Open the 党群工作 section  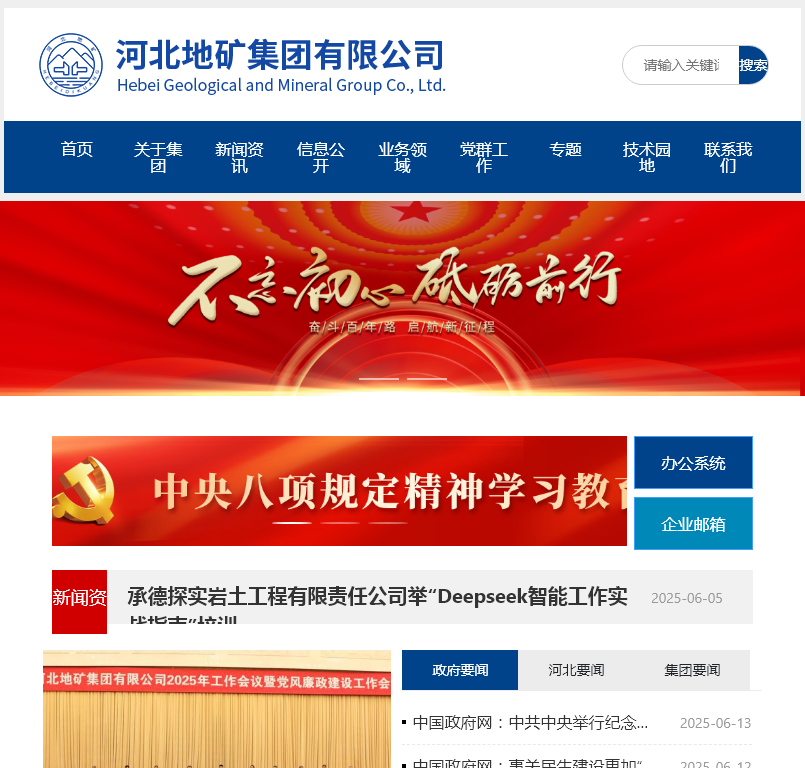pyautogui.click(x=484, y=157)
